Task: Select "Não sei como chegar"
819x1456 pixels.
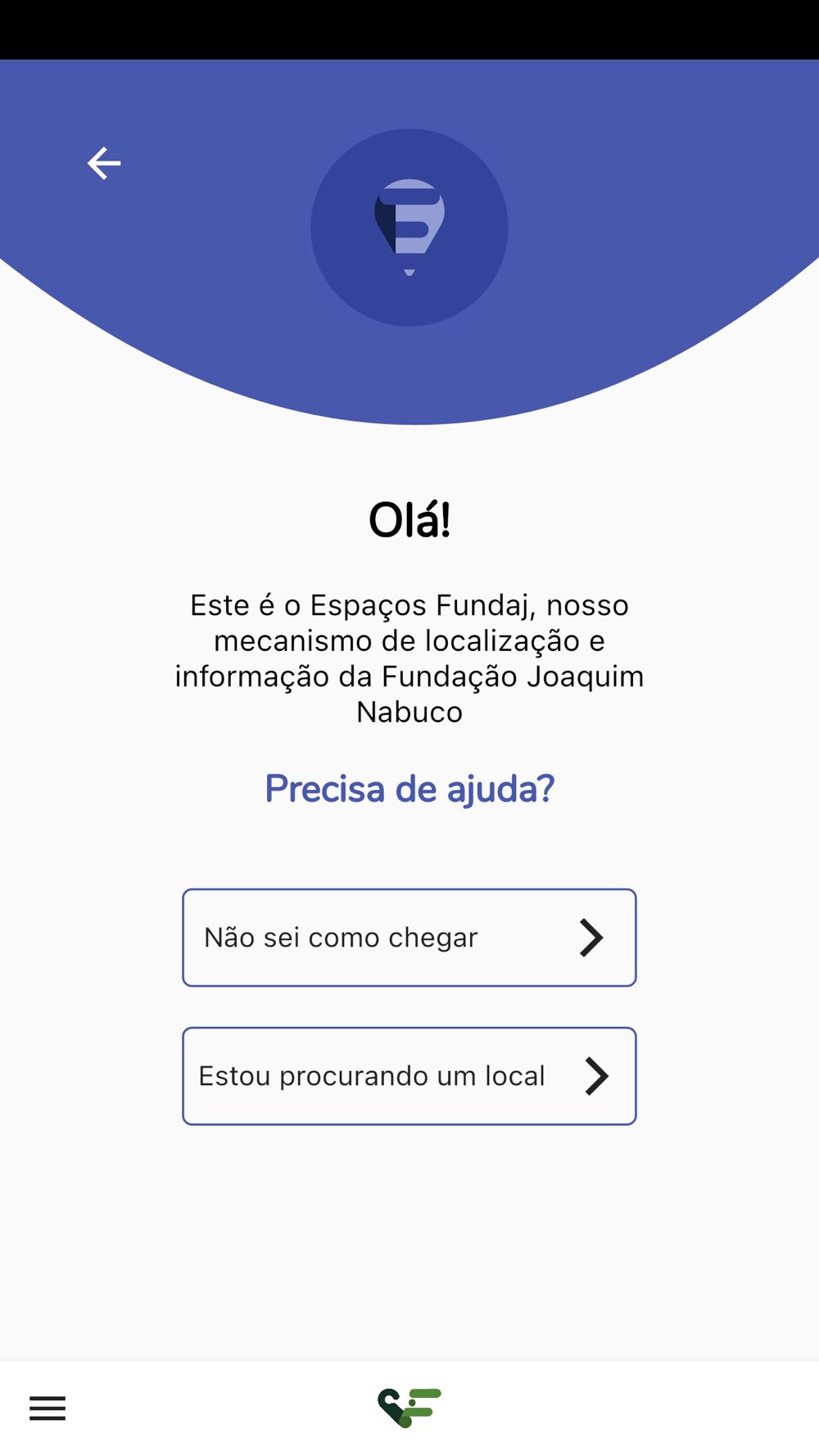Action: (x=409, y=938)
